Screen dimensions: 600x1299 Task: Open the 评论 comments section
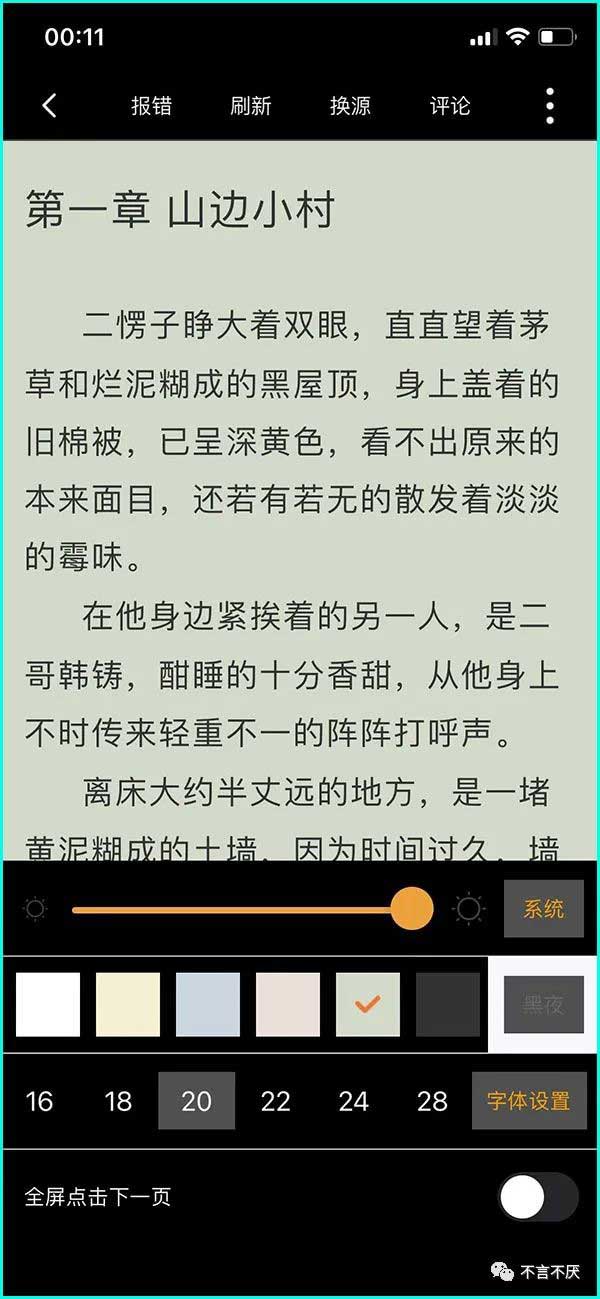click(x=450, y=106)
